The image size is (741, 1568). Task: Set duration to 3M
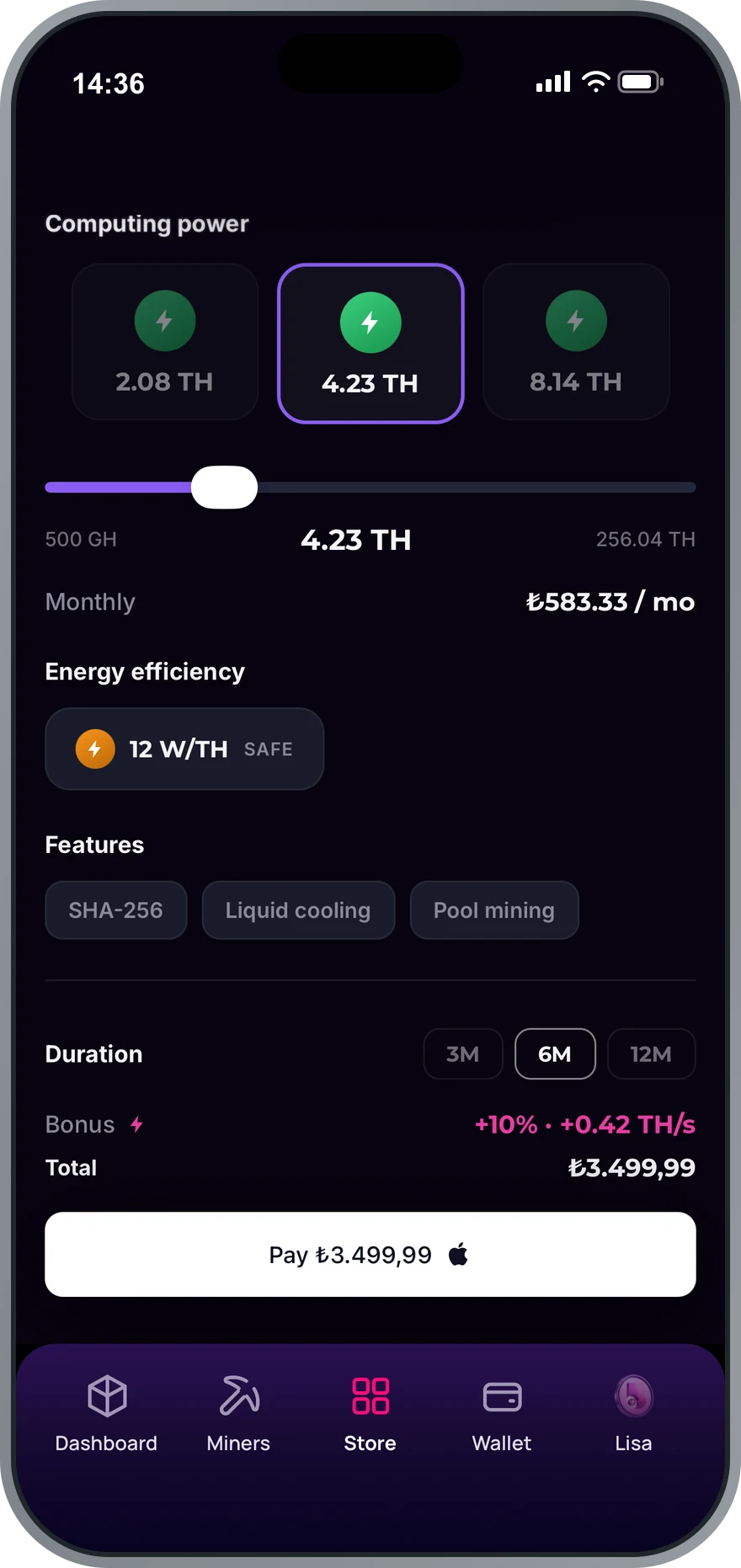click(x=463, y=1053)
